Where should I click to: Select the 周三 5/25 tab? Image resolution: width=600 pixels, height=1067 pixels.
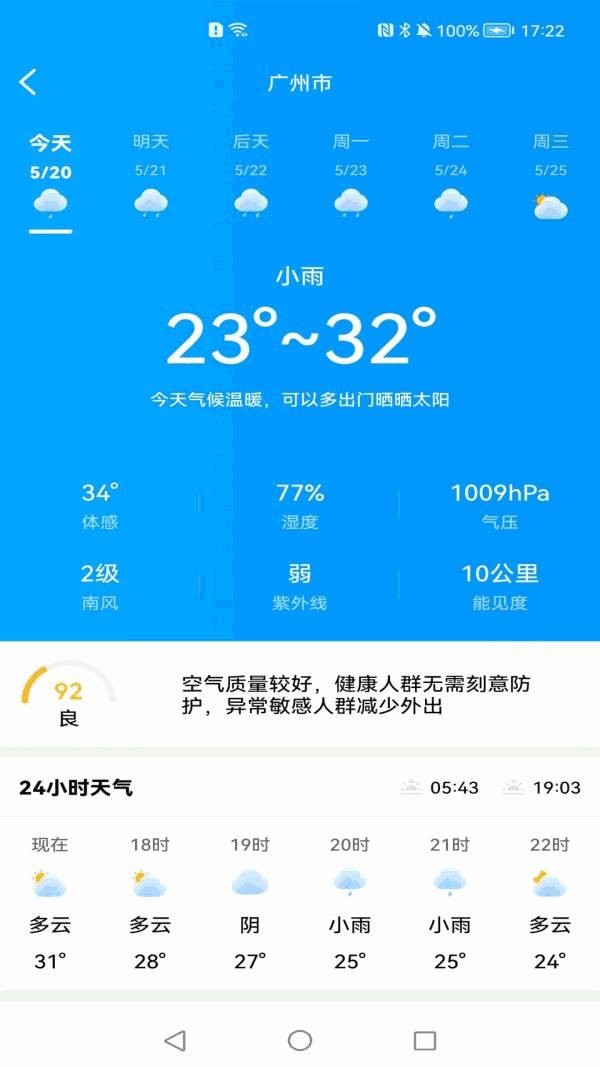click(x=550, y=176)
